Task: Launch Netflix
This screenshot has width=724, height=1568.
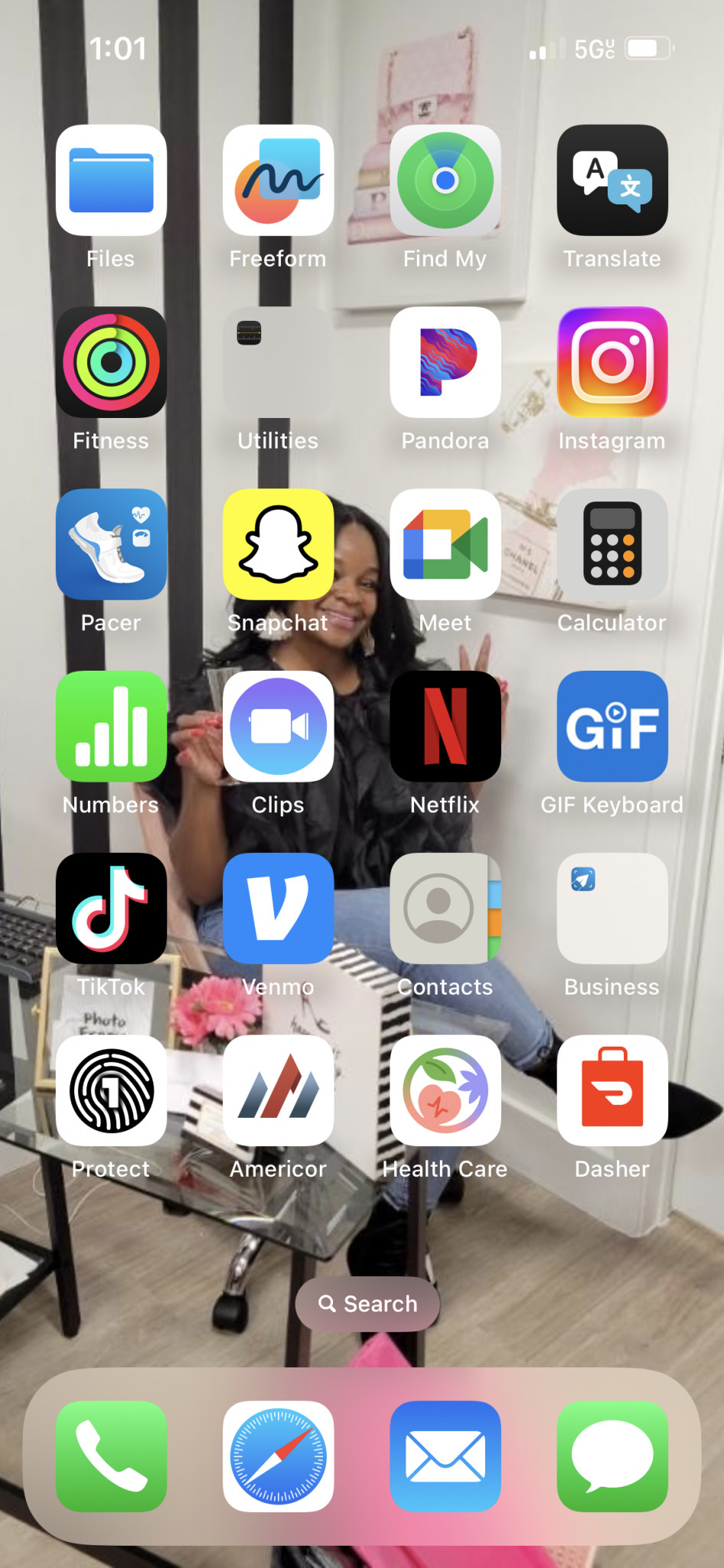Action: (x=445, y=727)
